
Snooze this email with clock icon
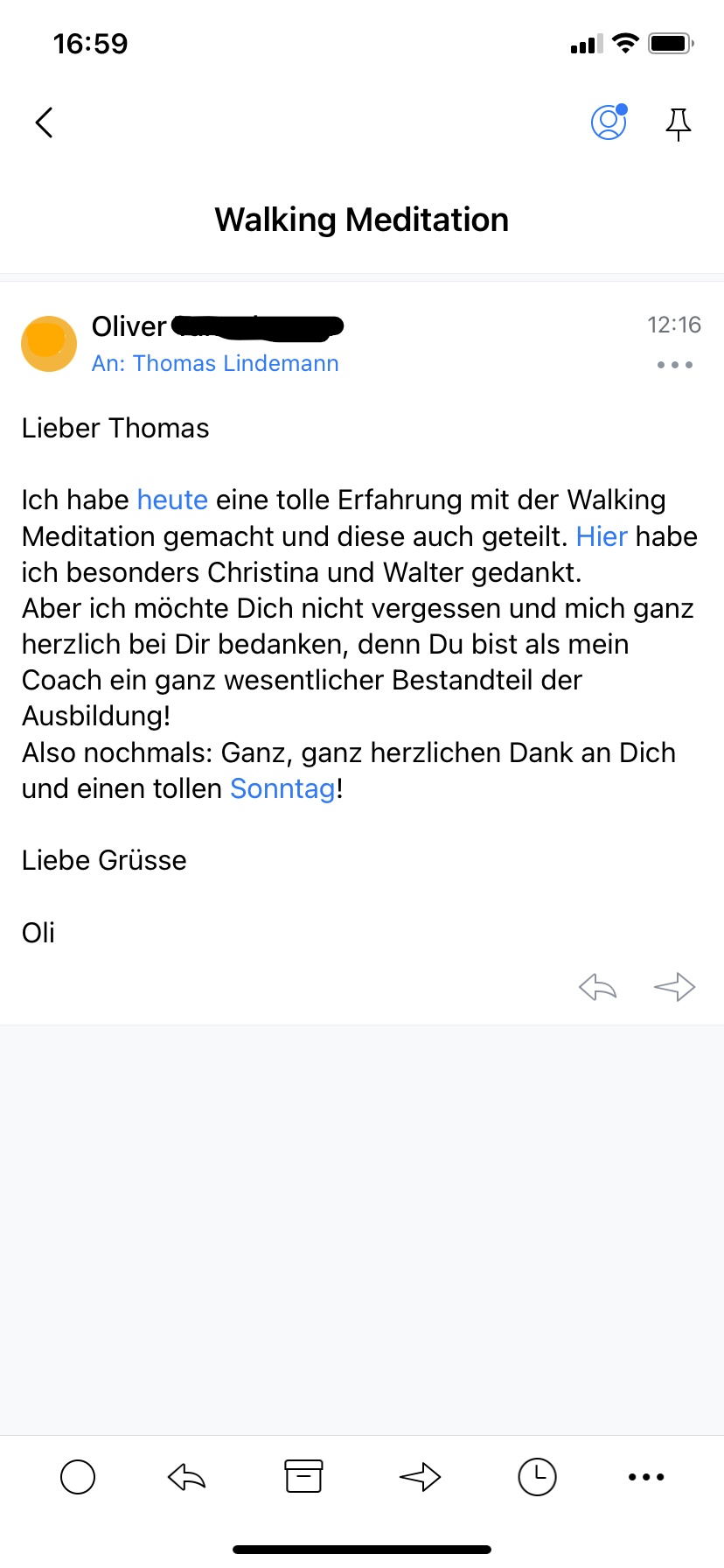pyautogui.click(x=537, y=1477)
